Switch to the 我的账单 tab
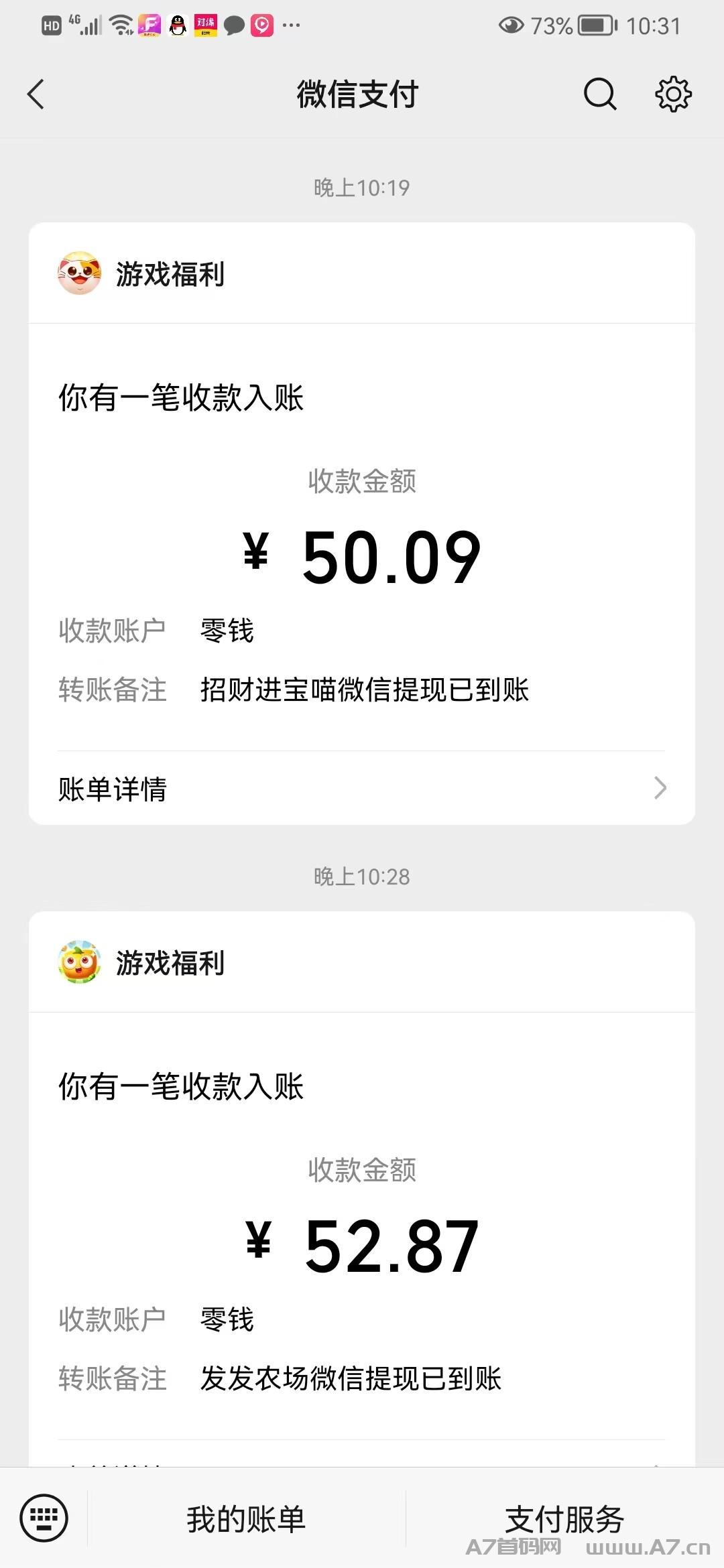Screen dimensions: 724x1568 246,1519
